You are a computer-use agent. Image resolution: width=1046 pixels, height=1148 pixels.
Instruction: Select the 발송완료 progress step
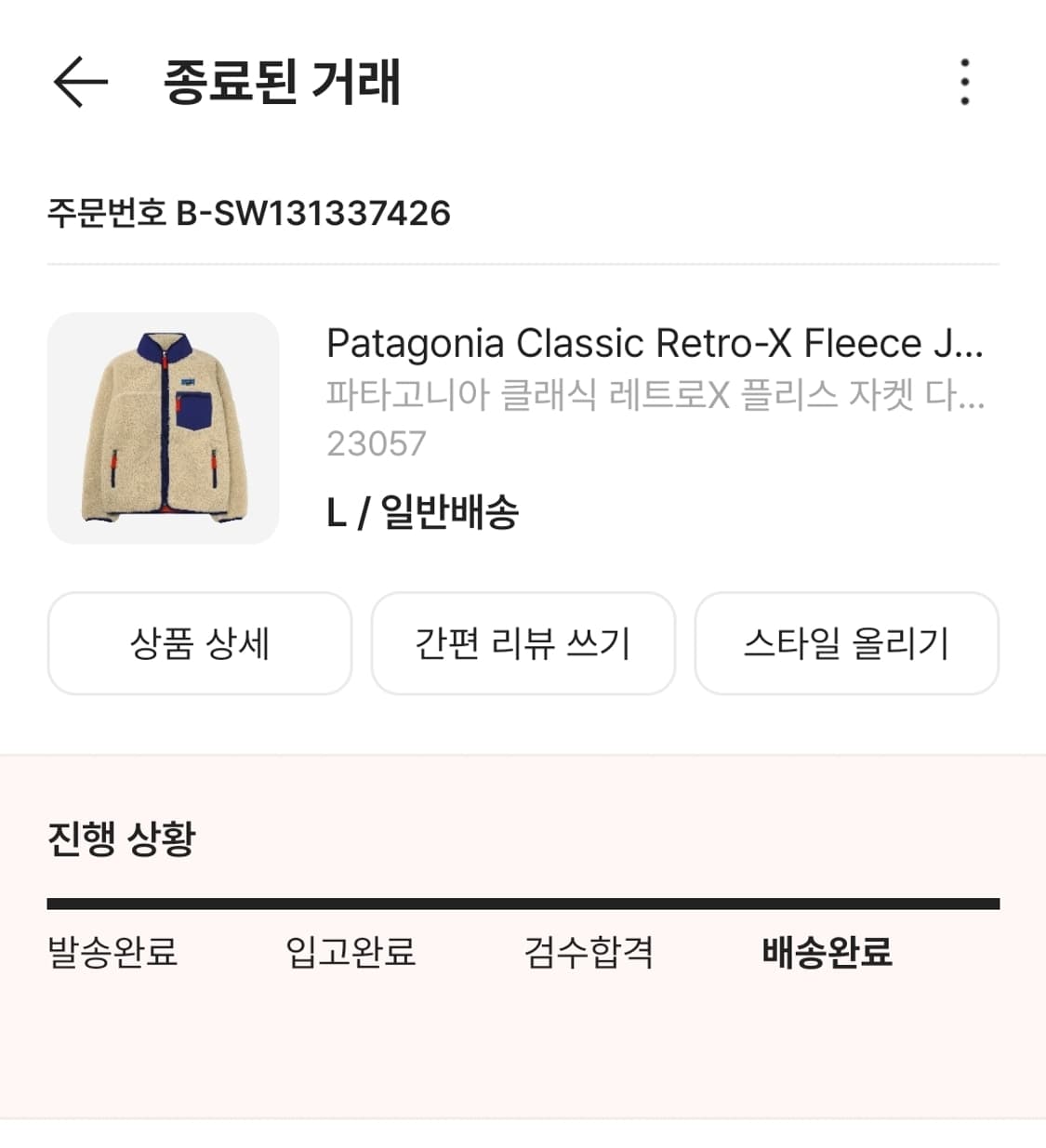(112, 953)
